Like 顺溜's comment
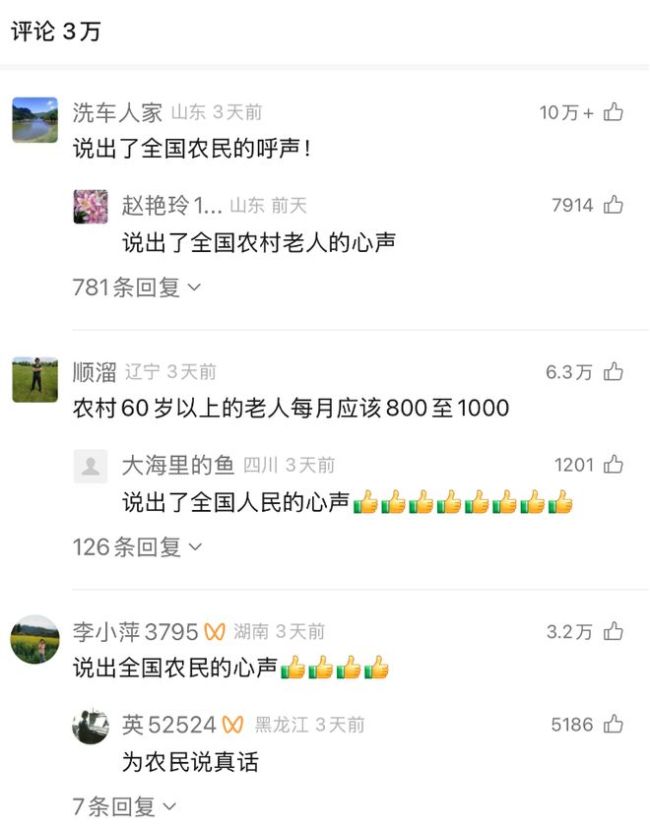The image size is (650, 831). click(613, 372)
